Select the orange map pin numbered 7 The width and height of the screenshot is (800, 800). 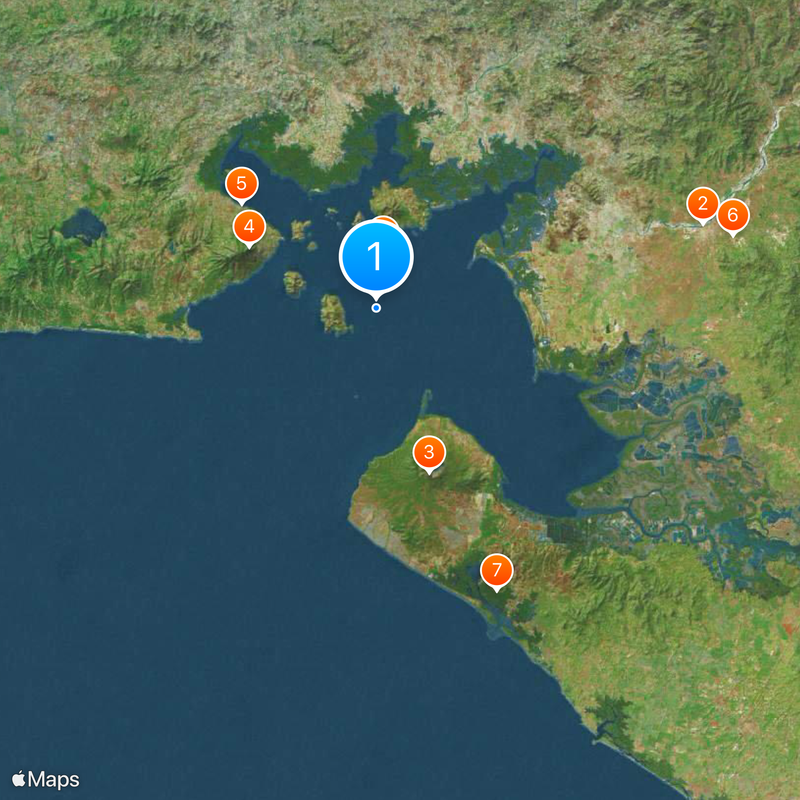(x=496, y=571)
